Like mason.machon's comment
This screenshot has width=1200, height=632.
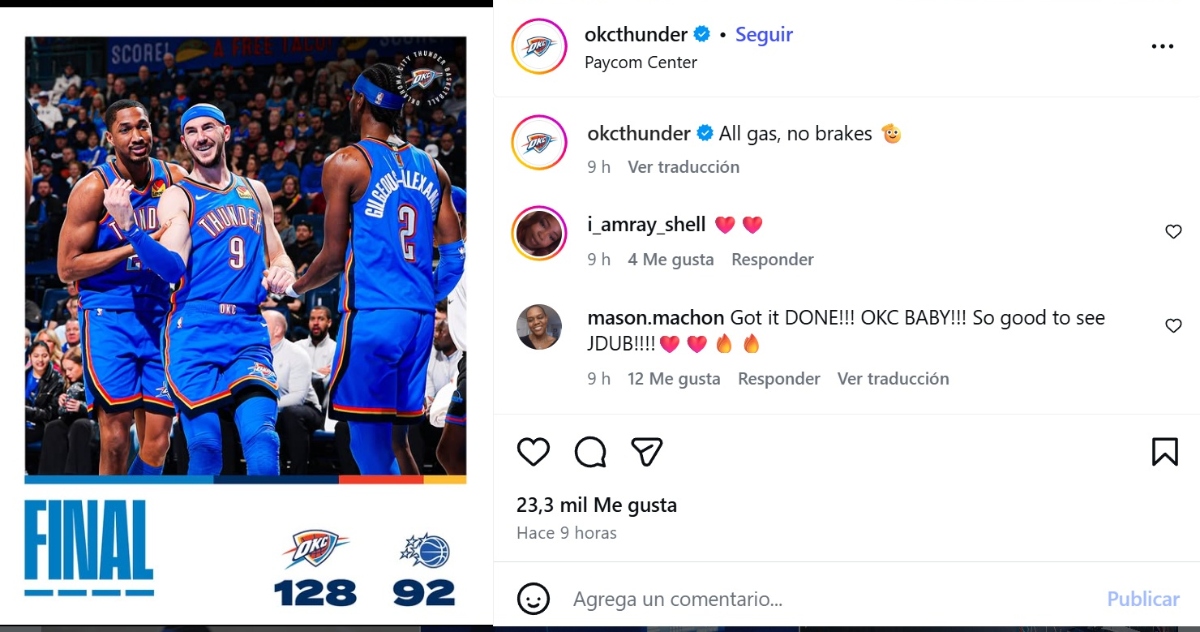point(1173,326)
